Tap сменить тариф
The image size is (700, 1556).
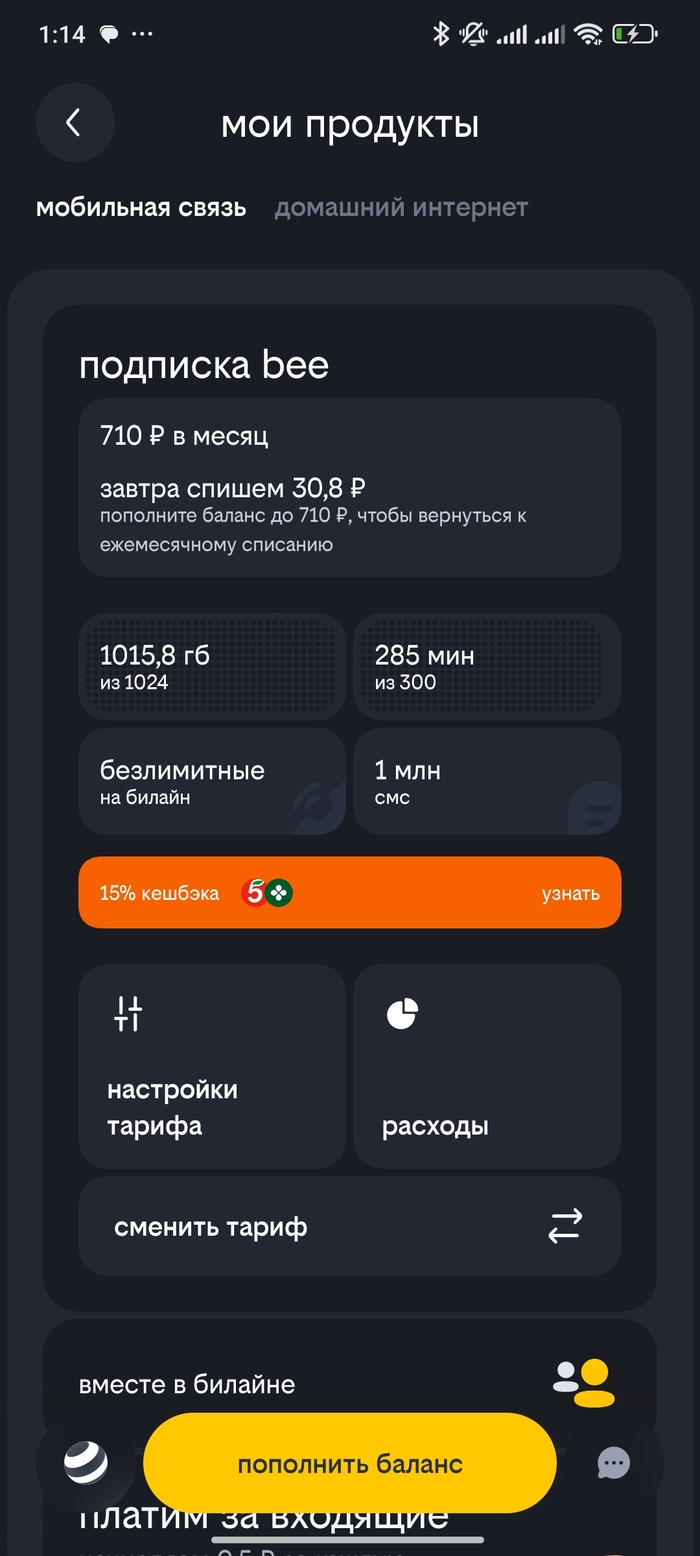coord(349,1226)
